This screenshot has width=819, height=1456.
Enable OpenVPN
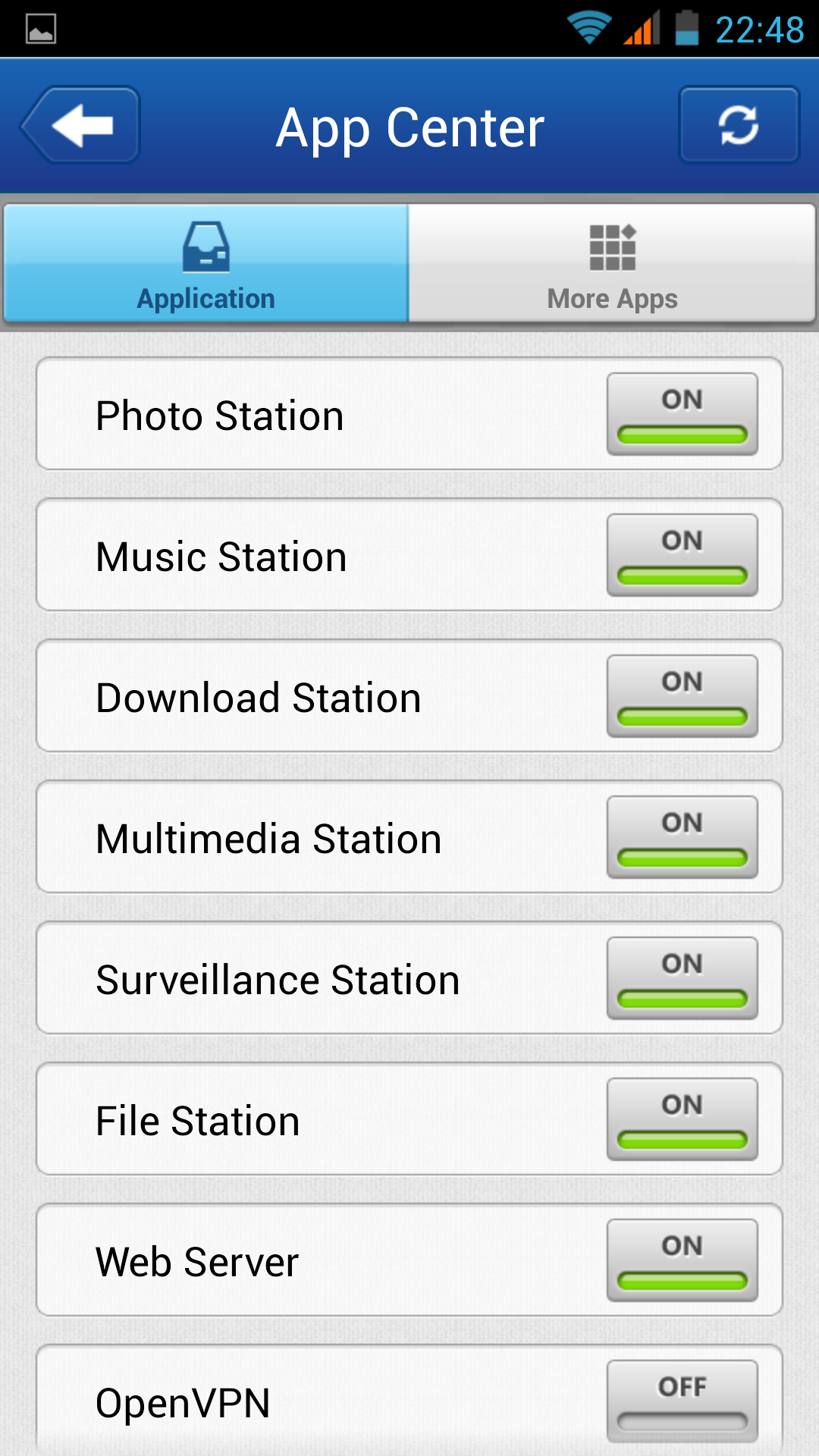pos(682,1401)
